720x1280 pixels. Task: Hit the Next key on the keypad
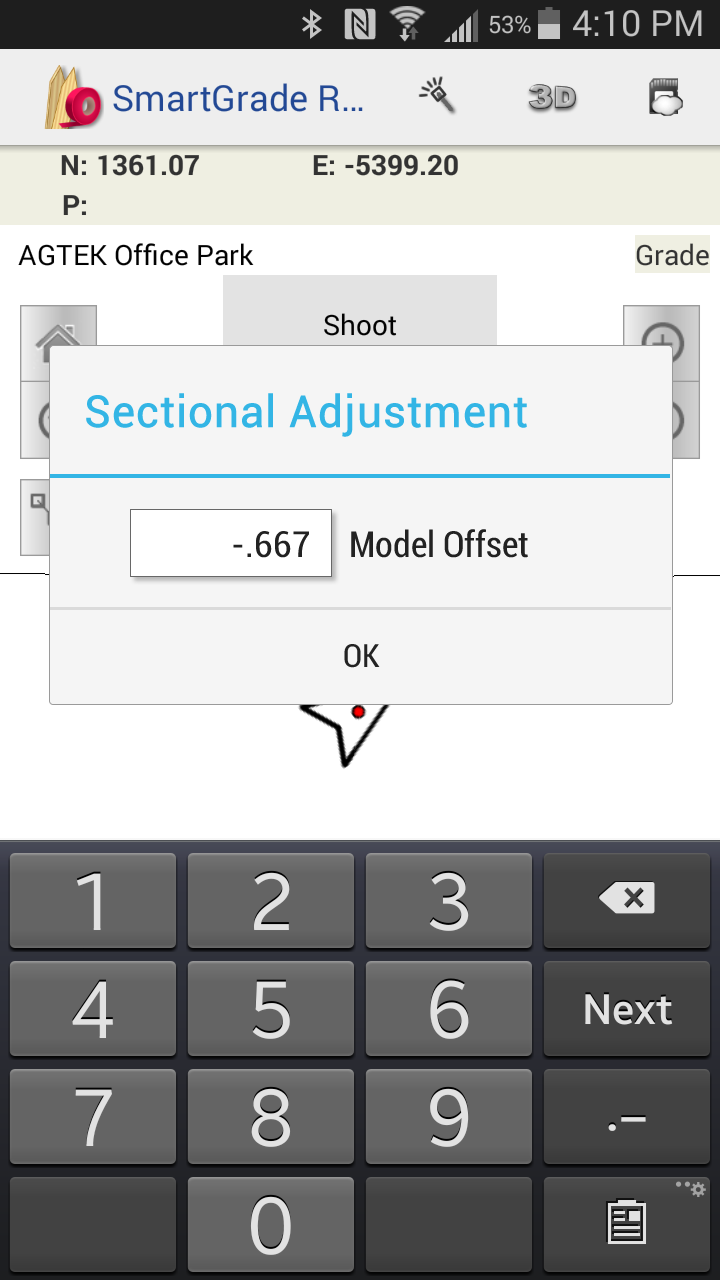pos(627,1010)
